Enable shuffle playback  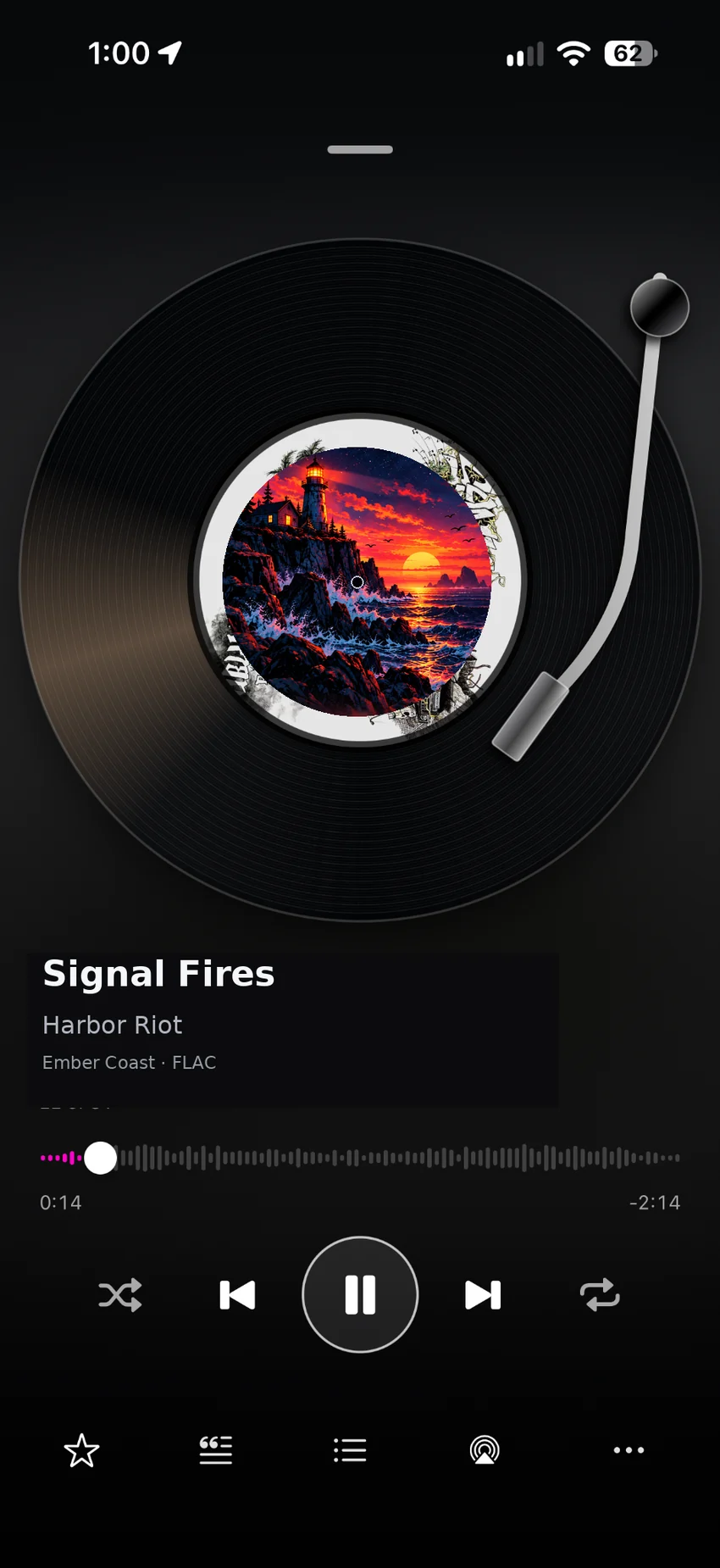120,1295
